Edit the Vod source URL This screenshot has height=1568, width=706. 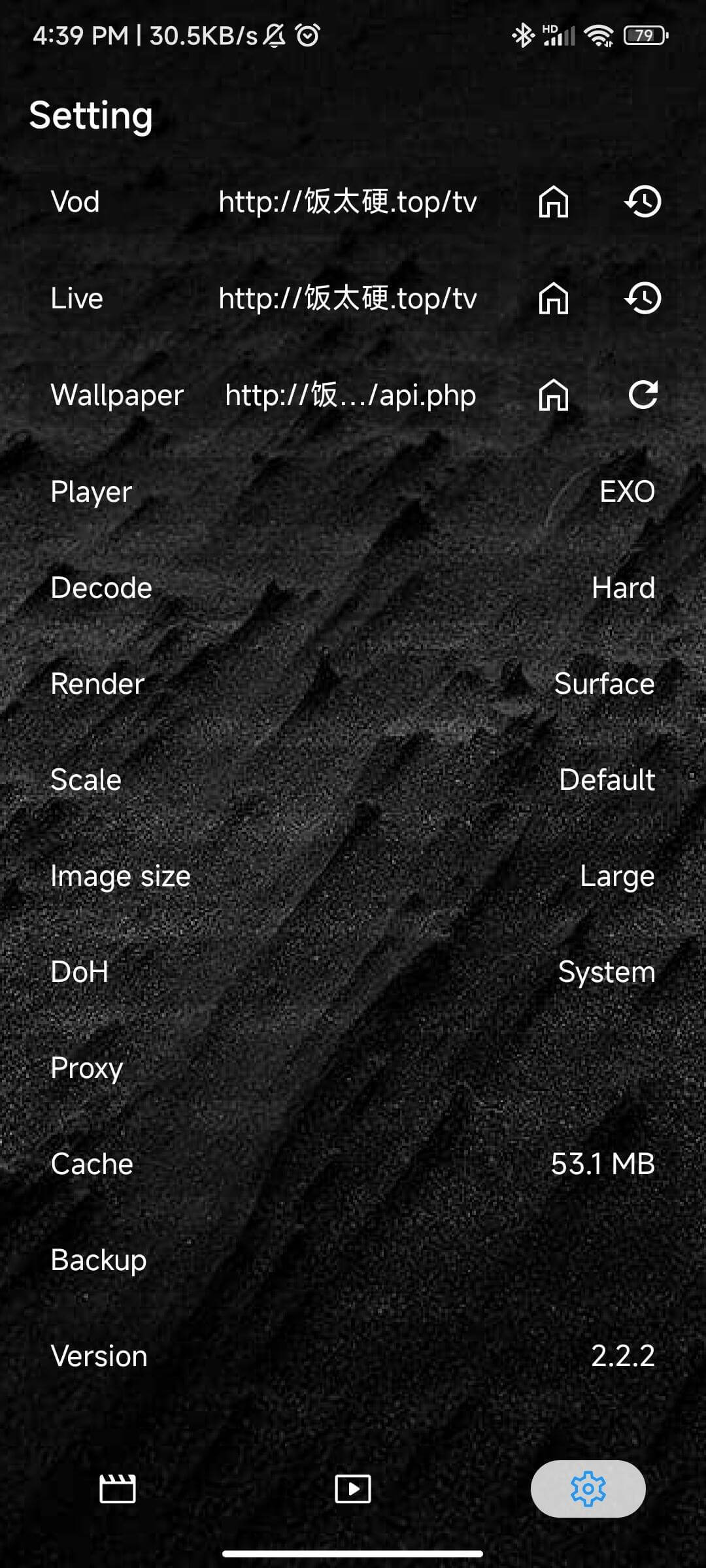(347, 201)
